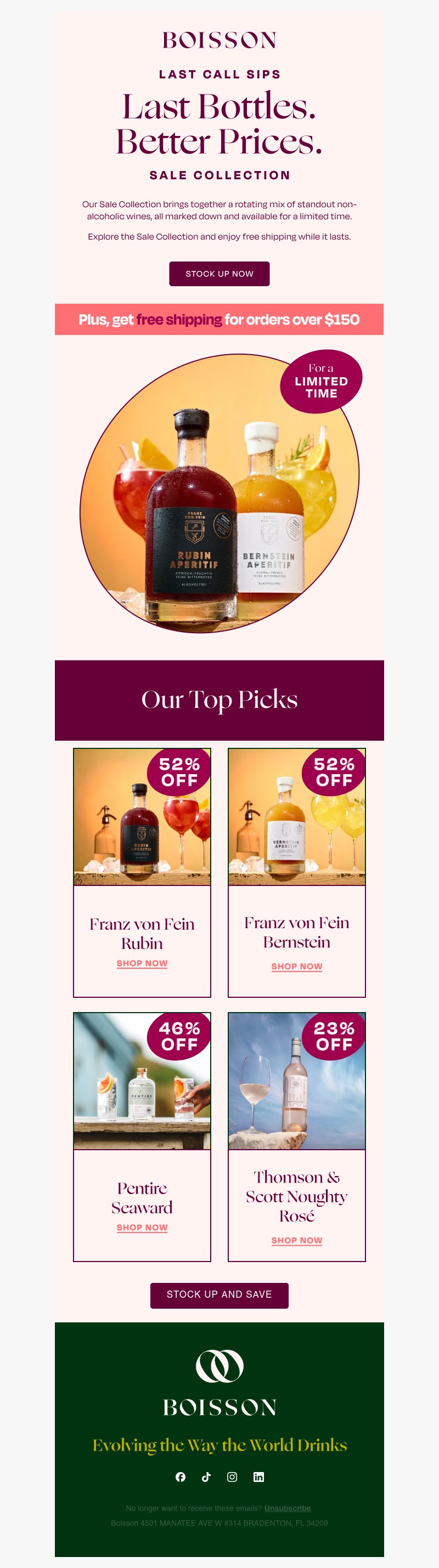
Task: Open Boisson's TikTok page
Action: pyautogui.click(x=206, y=1476)
